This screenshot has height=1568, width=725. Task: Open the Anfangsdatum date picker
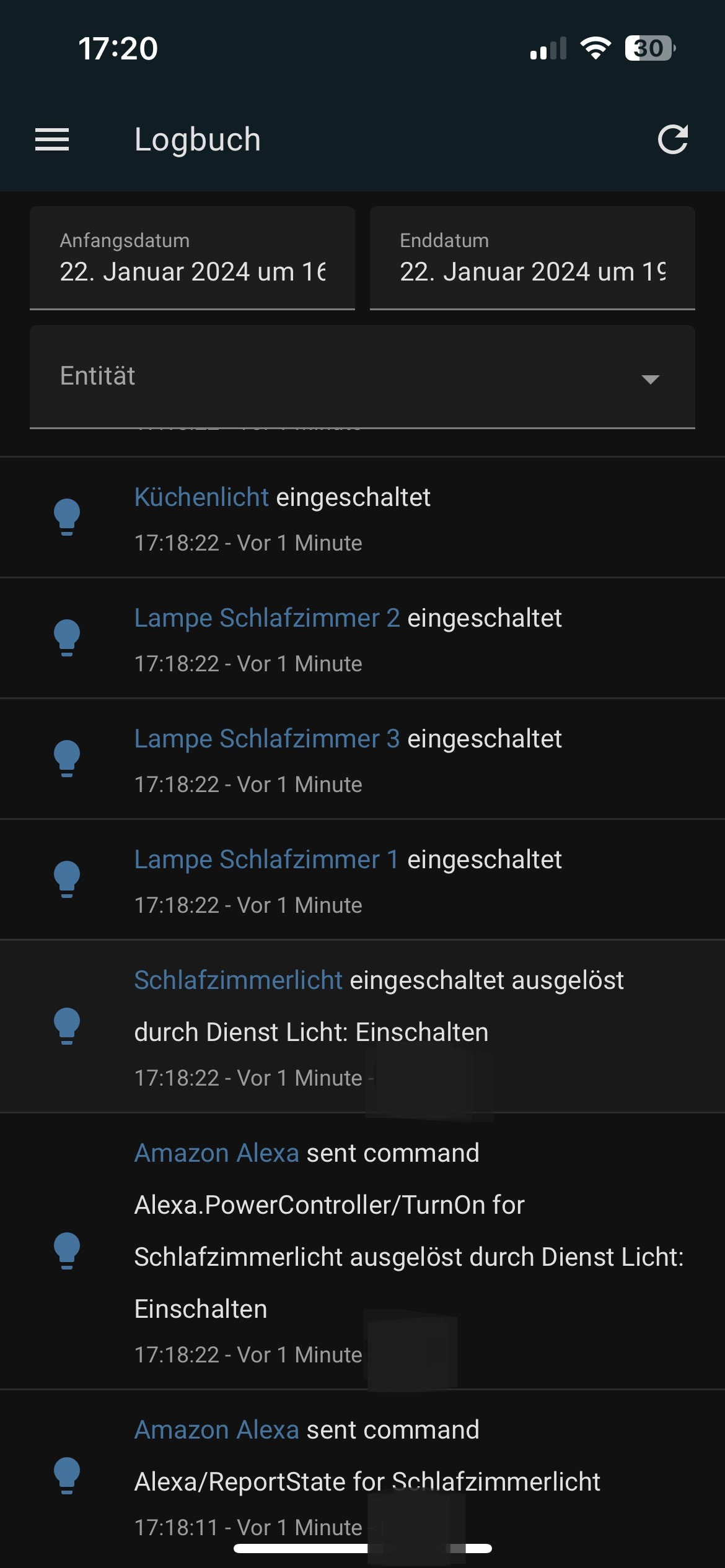[x=192, y=258]
